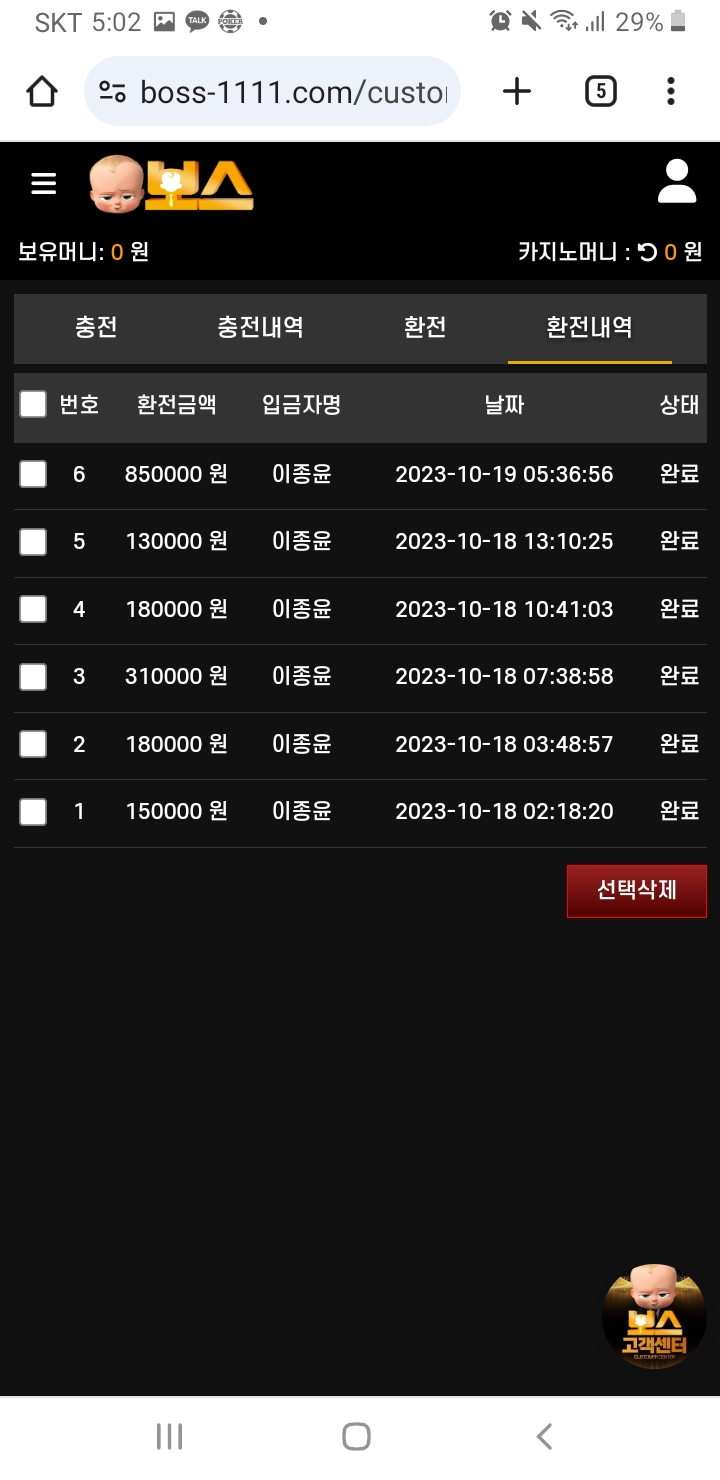Mark the row dated 2023-10-18 10:41:03
The width and height of the screenshot is (720, 1480).
click(33, 609)
